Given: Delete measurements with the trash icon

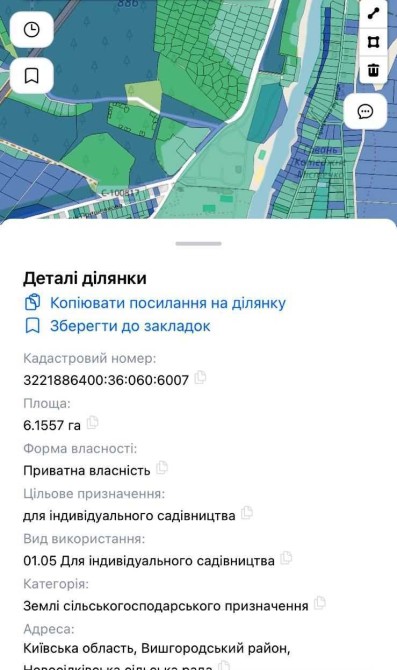Looking at the screenshot, I should coord(373,69).
